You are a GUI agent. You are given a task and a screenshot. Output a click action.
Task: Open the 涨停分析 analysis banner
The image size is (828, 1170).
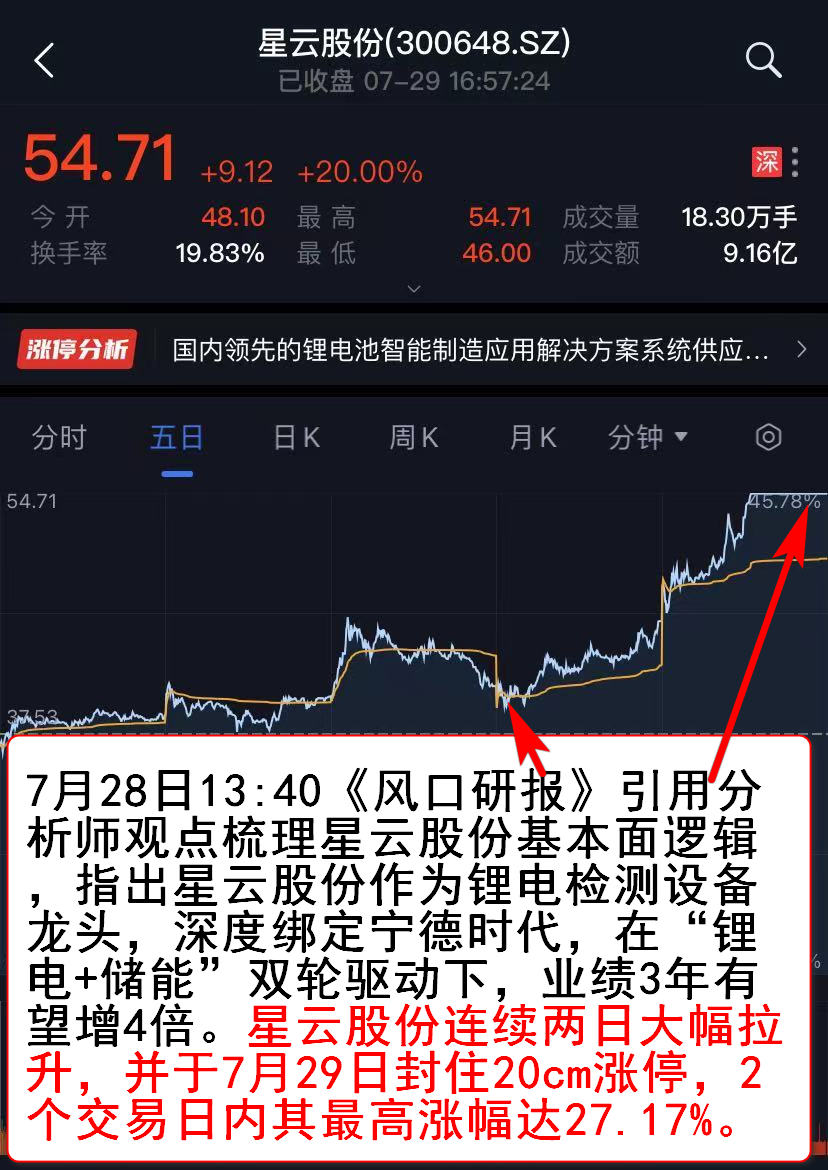click(412, 350)
